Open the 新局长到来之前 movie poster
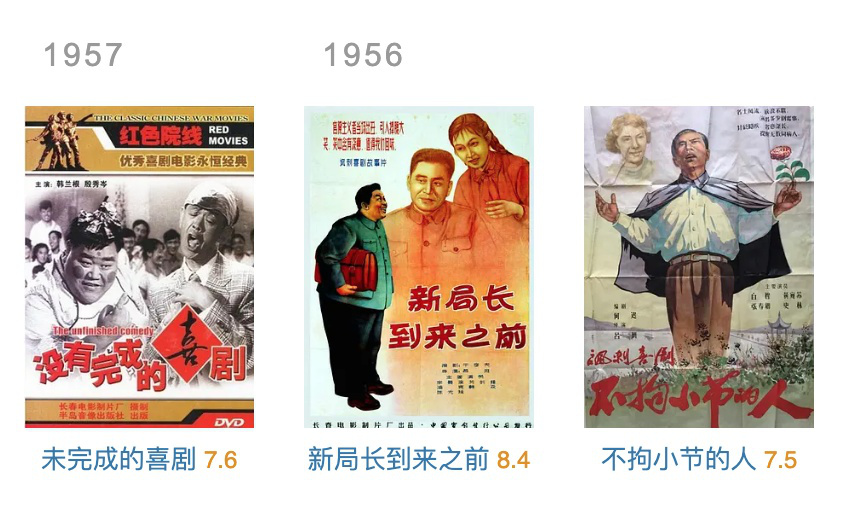The width and height of the screenshot is (858, 506). point(418,267)
